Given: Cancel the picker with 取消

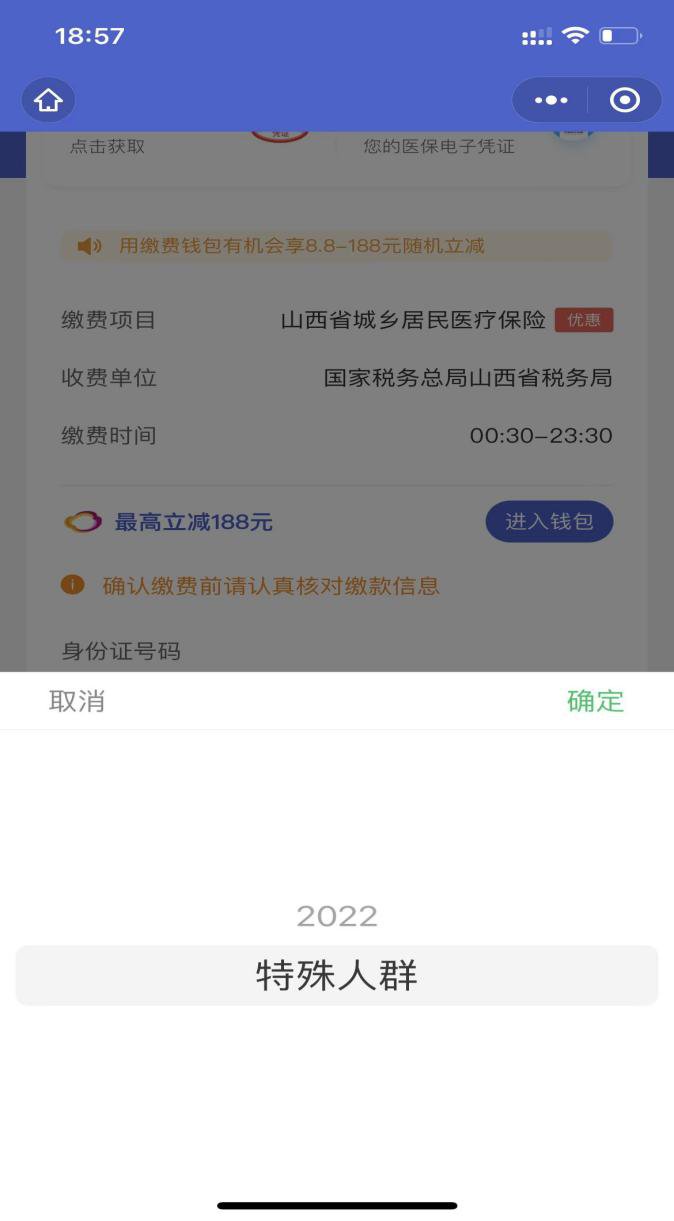Looking at the screenshot, I should coord(77,701).
